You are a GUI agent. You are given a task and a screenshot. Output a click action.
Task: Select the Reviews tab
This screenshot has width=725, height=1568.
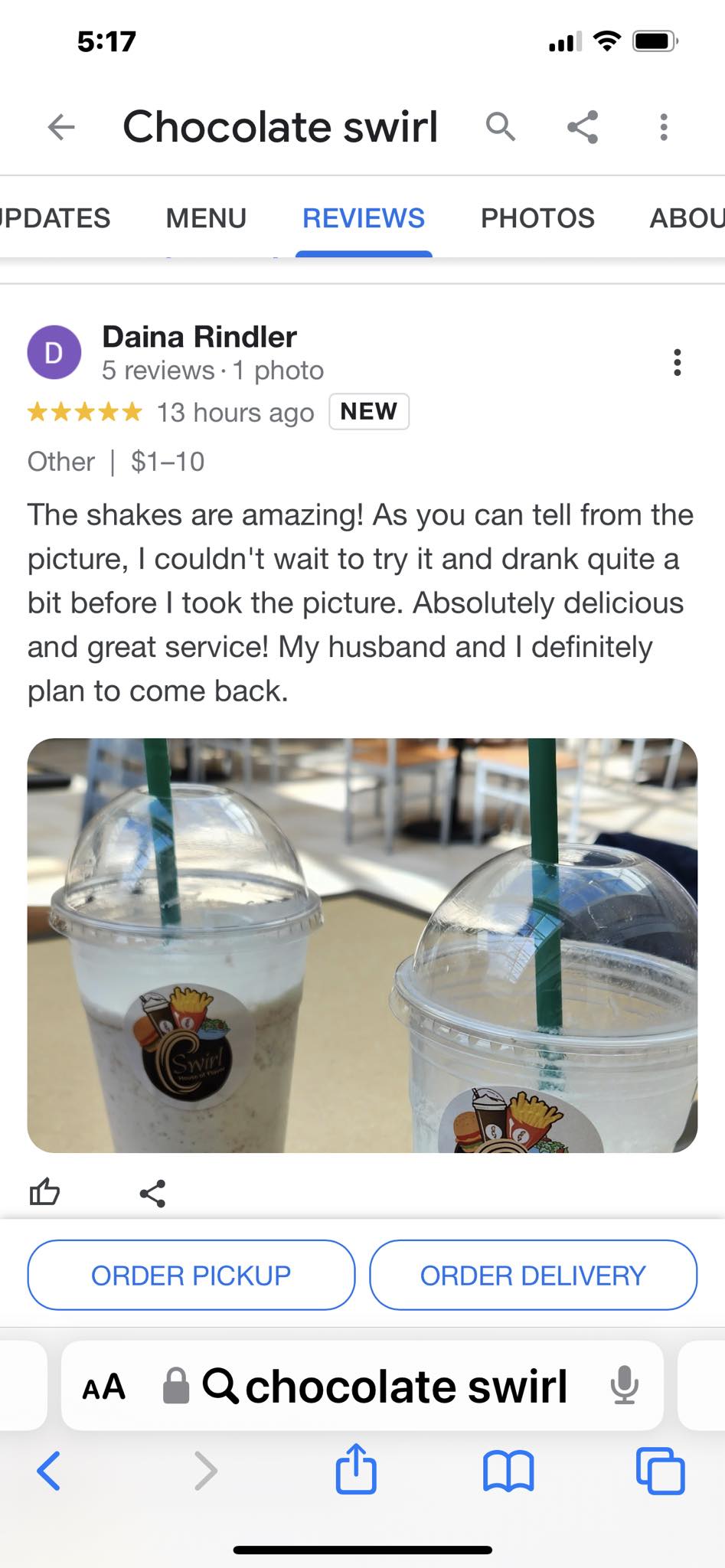click(x=364, y=218)
